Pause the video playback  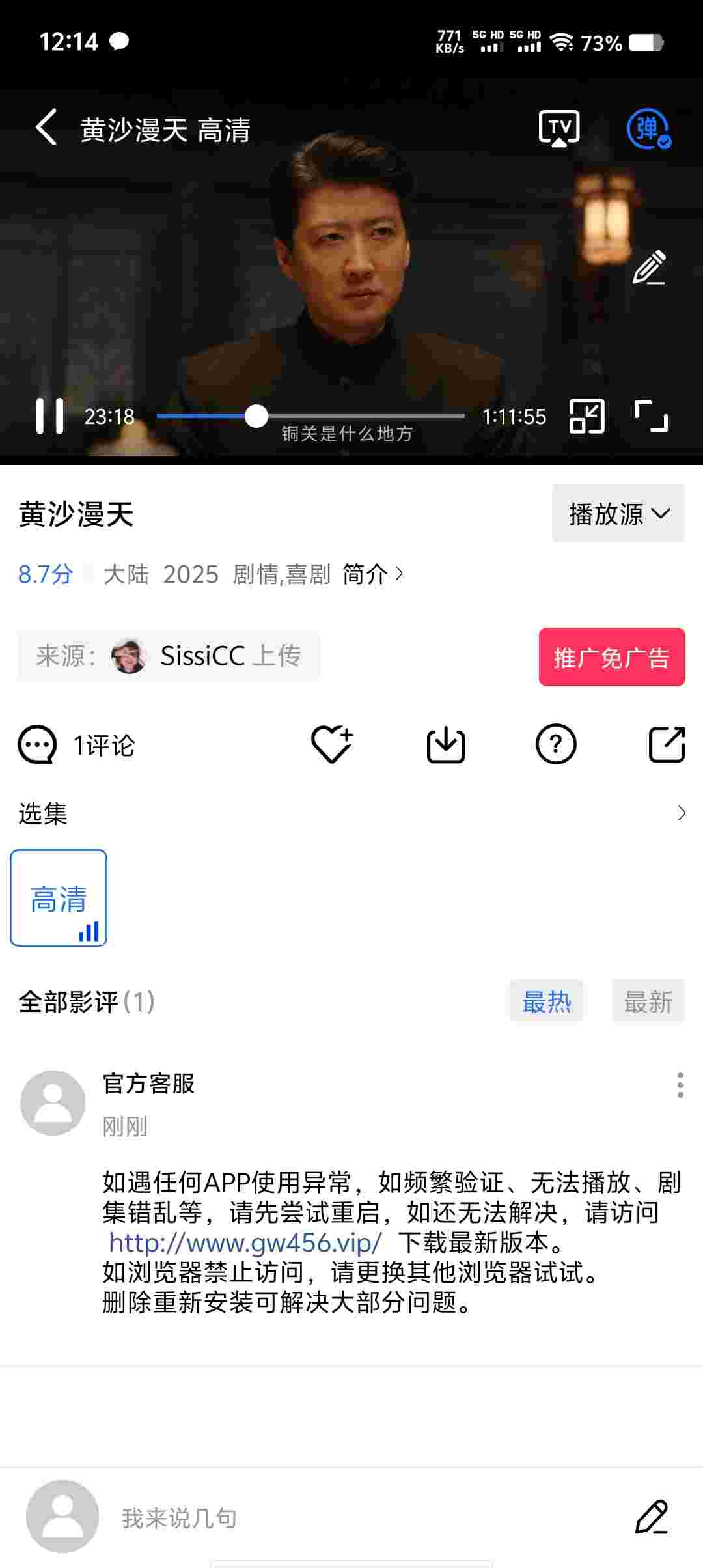(50, 416)
